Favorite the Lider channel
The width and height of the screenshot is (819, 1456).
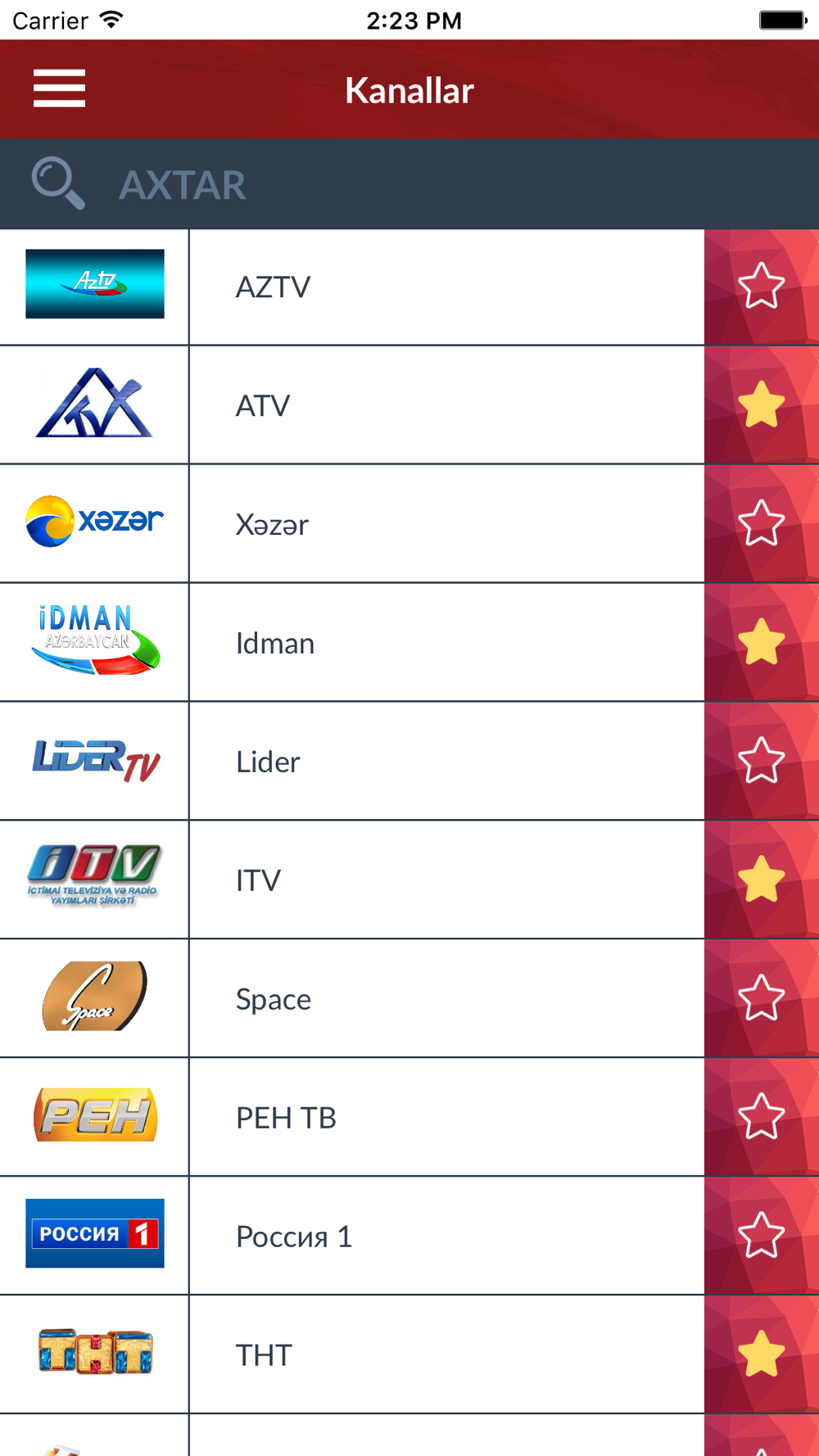tap(762, 761)
